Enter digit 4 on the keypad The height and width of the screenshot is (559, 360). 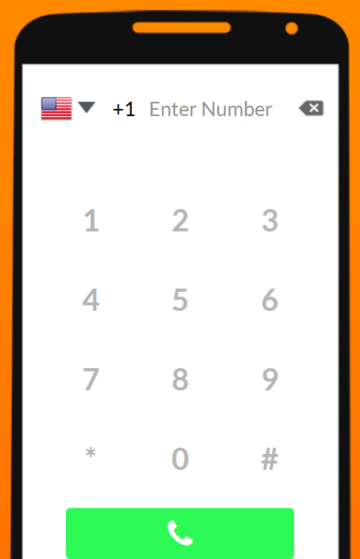point(91,300)
